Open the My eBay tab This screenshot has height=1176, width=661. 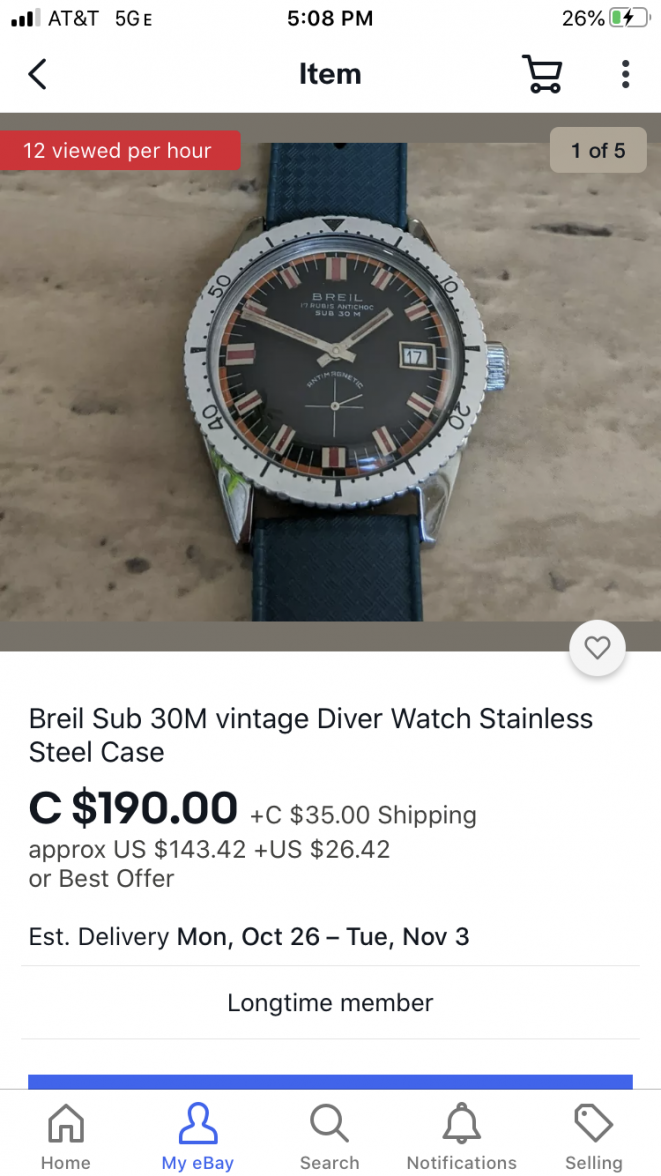tap(198, 1136)
